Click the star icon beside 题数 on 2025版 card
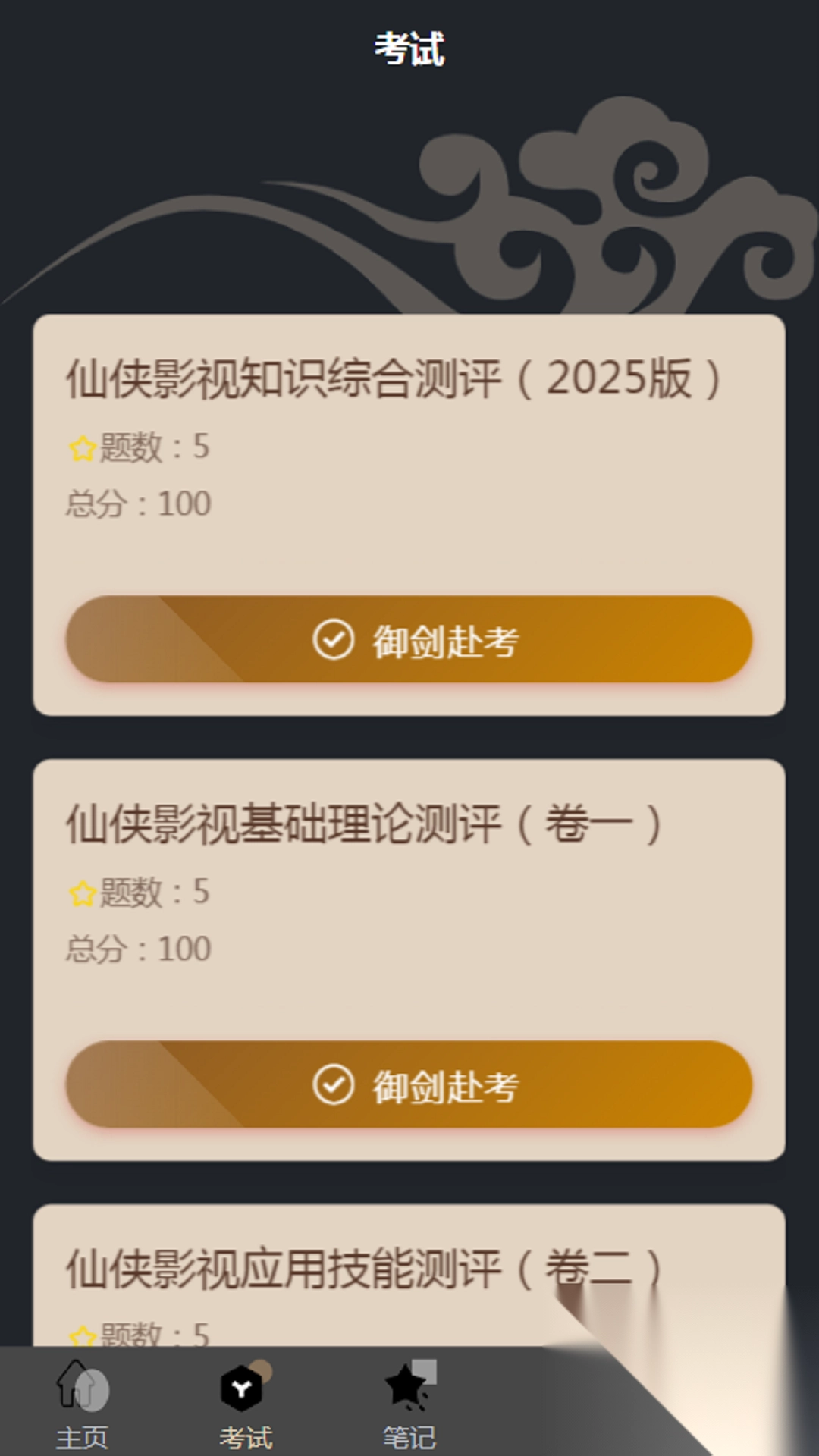The width and height of the screenshot is (819, 1456). (x=82, y=447)
